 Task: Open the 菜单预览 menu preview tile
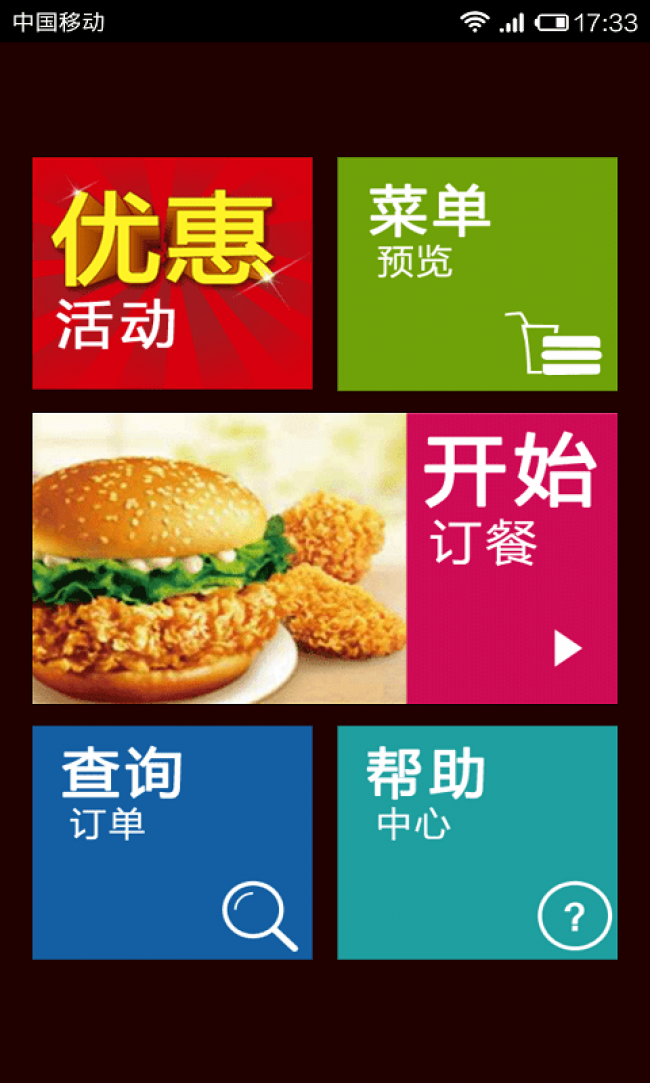(477, 274)
